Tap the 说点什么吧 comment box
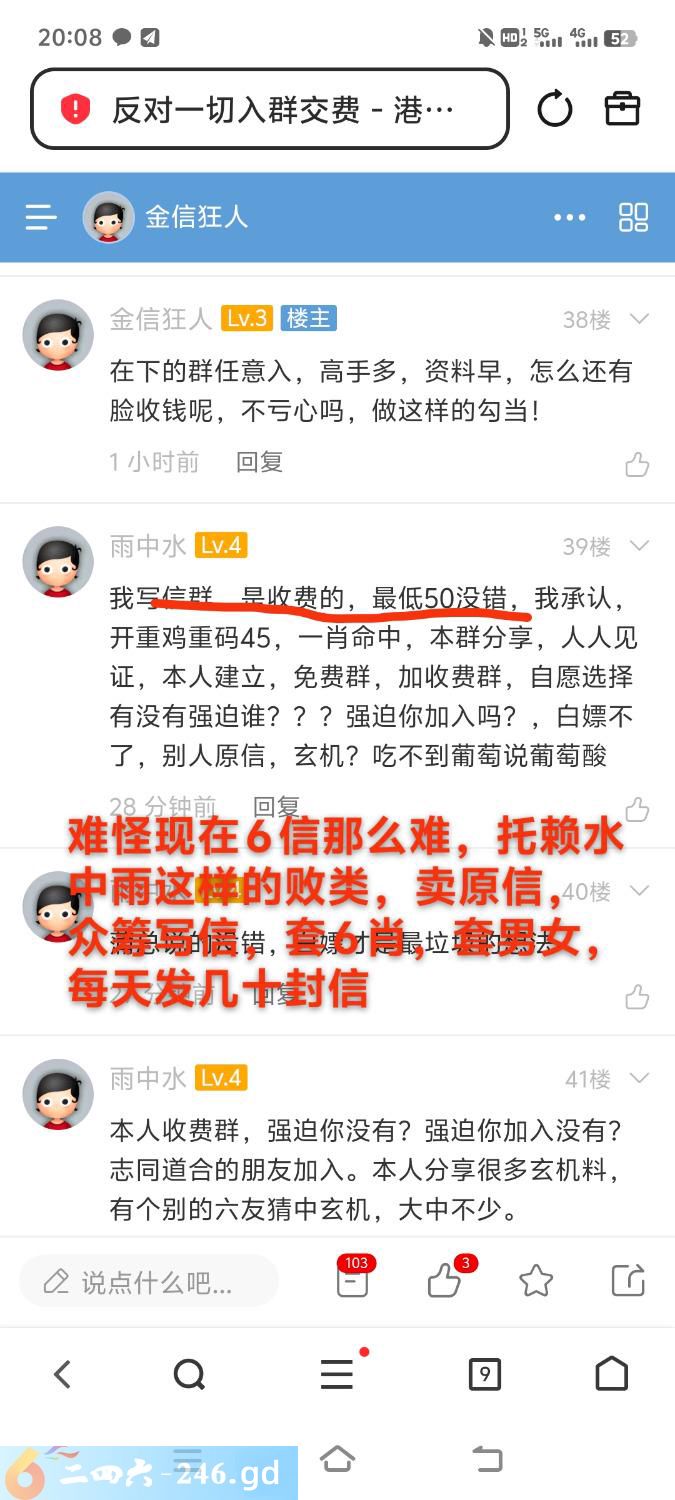The height and width of the screenshot is (1500, 675). [x=150, y=1281]
